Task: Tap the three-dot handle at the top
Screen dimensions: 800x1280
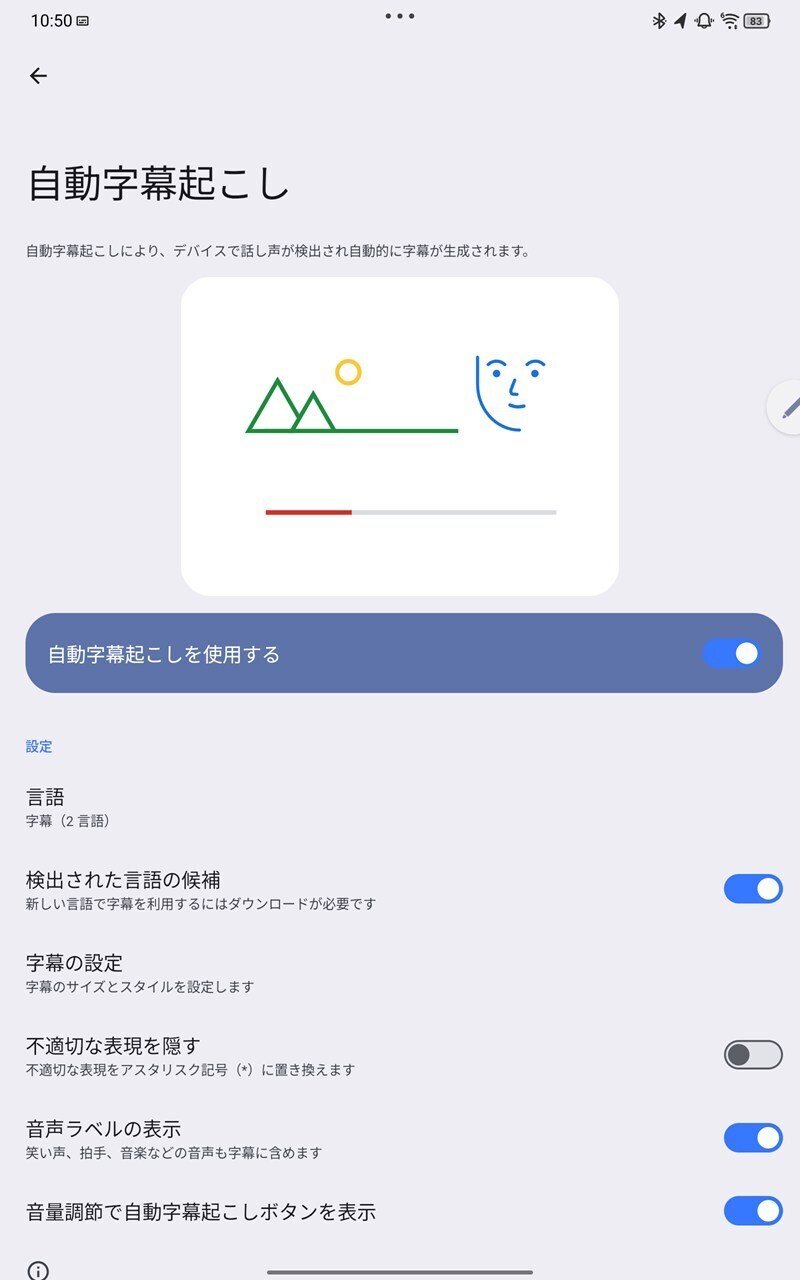Action: pos(400,16)
